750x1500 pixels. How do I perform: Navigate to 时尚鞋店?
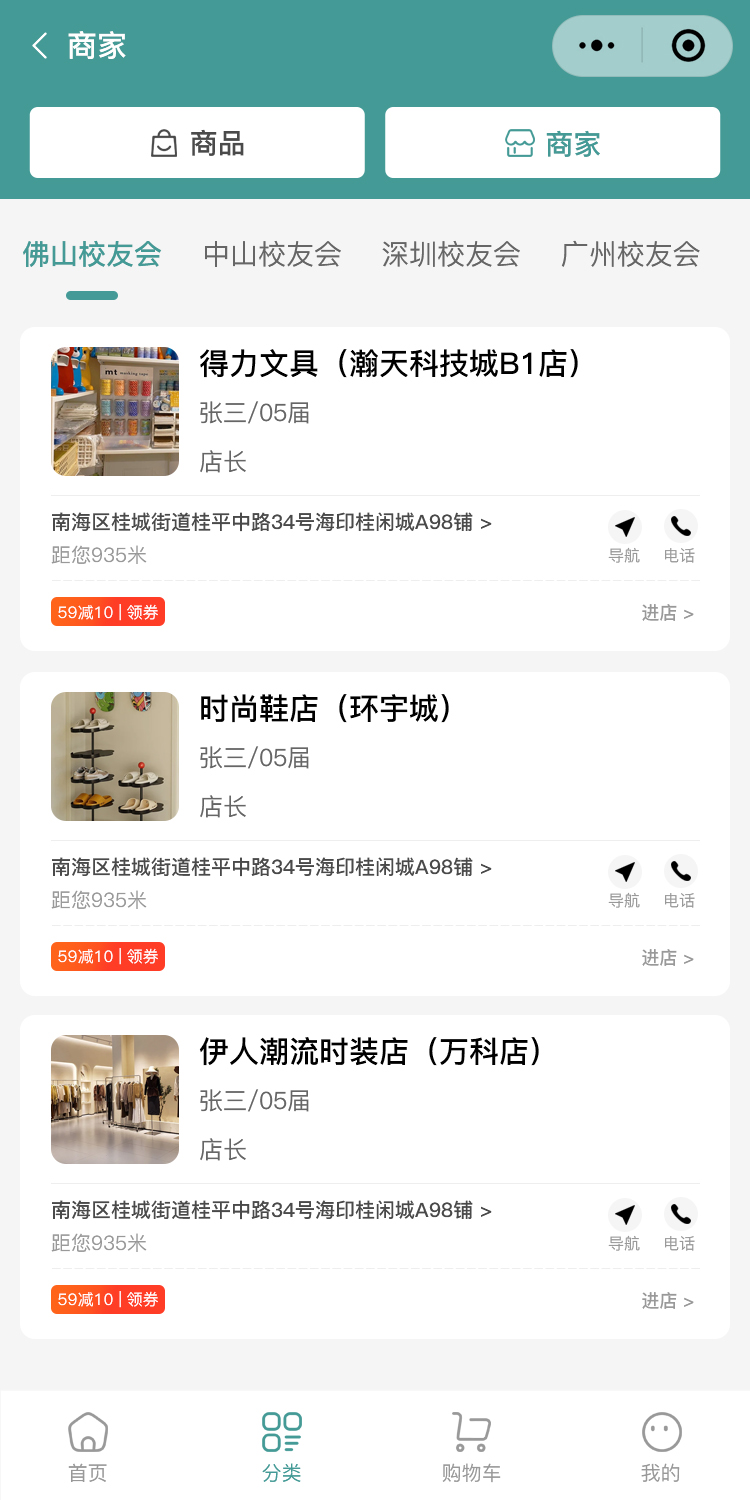(x=625, y=880)
